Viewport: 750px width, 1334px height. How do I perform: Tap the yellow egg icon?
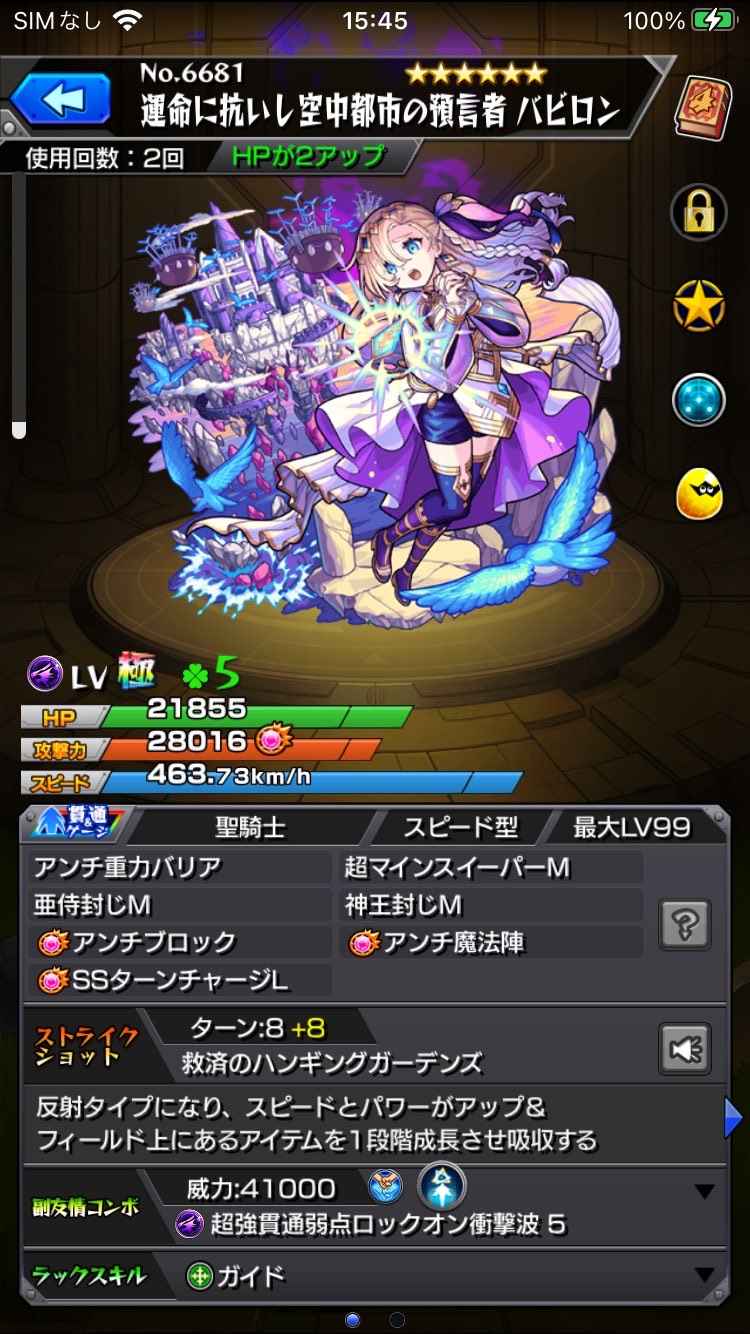click(x=698, y=493)
